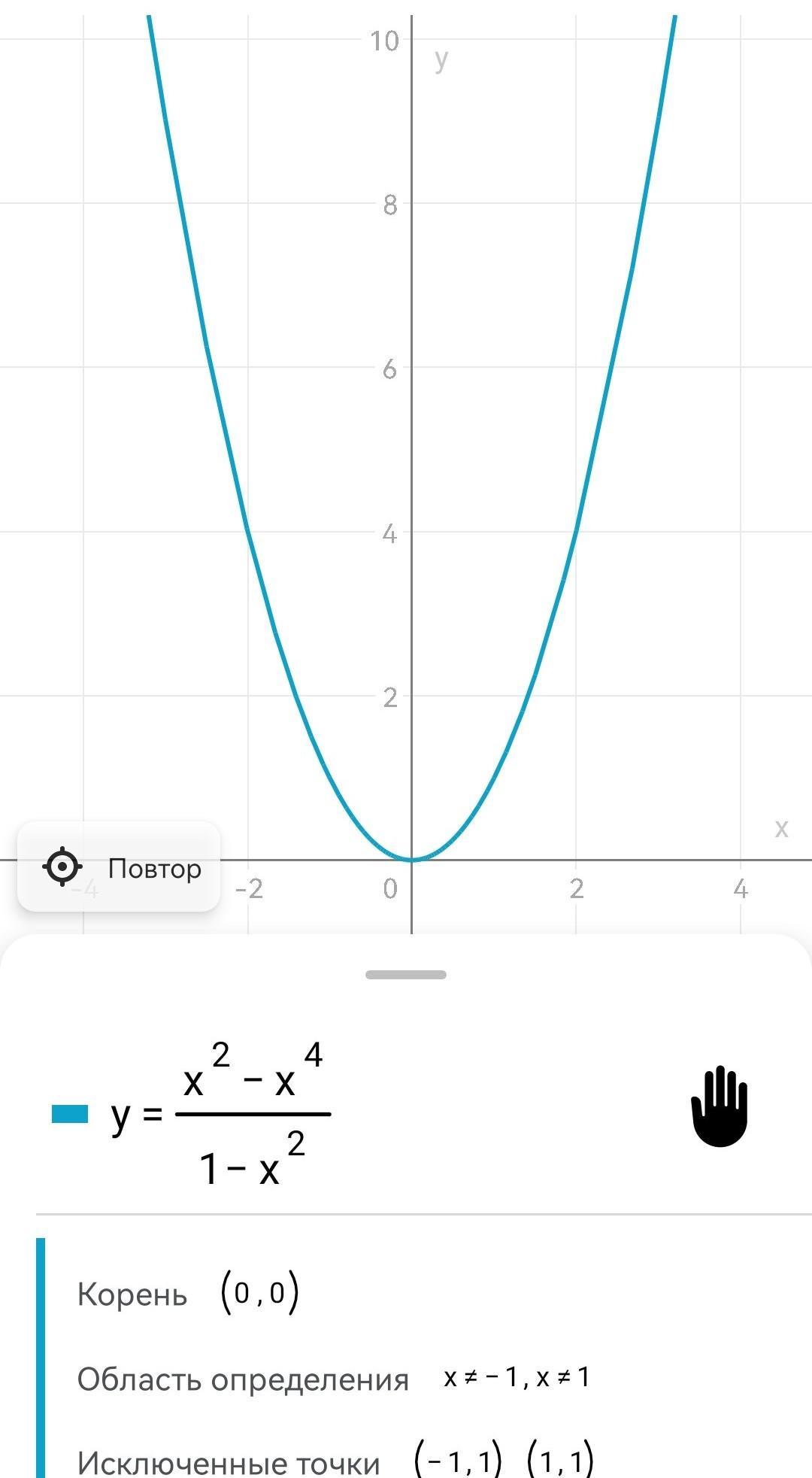Tap the bottom sheet drag handle
This screenshot has width=812, height=1478.
point(406,975)
